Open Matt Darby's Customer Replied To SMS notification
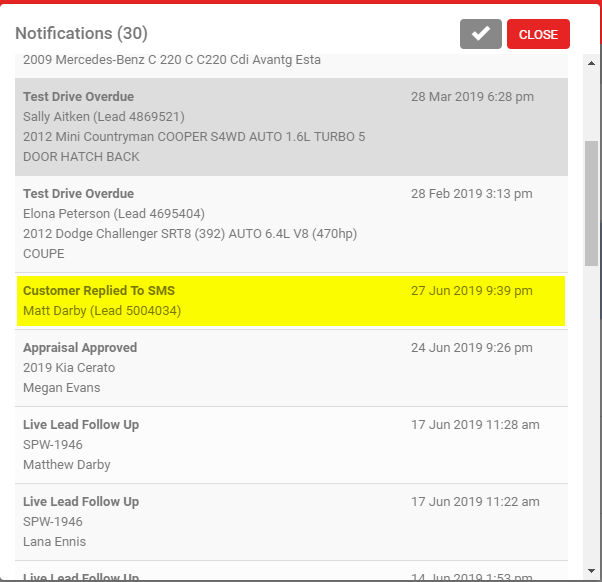The height and width of the screenshot is (582, 602). coord(290,301)
